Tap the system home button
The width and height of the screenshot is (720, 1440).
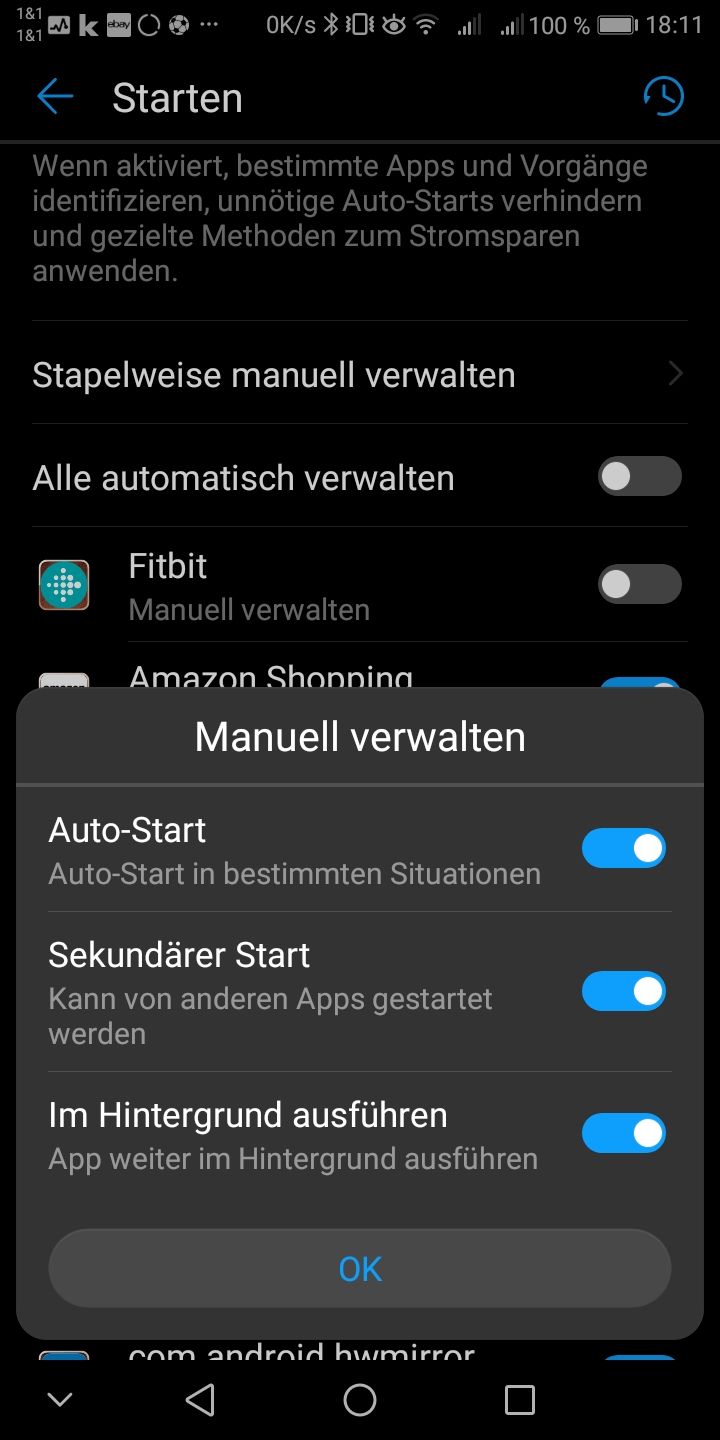[x=360, y=1400]
